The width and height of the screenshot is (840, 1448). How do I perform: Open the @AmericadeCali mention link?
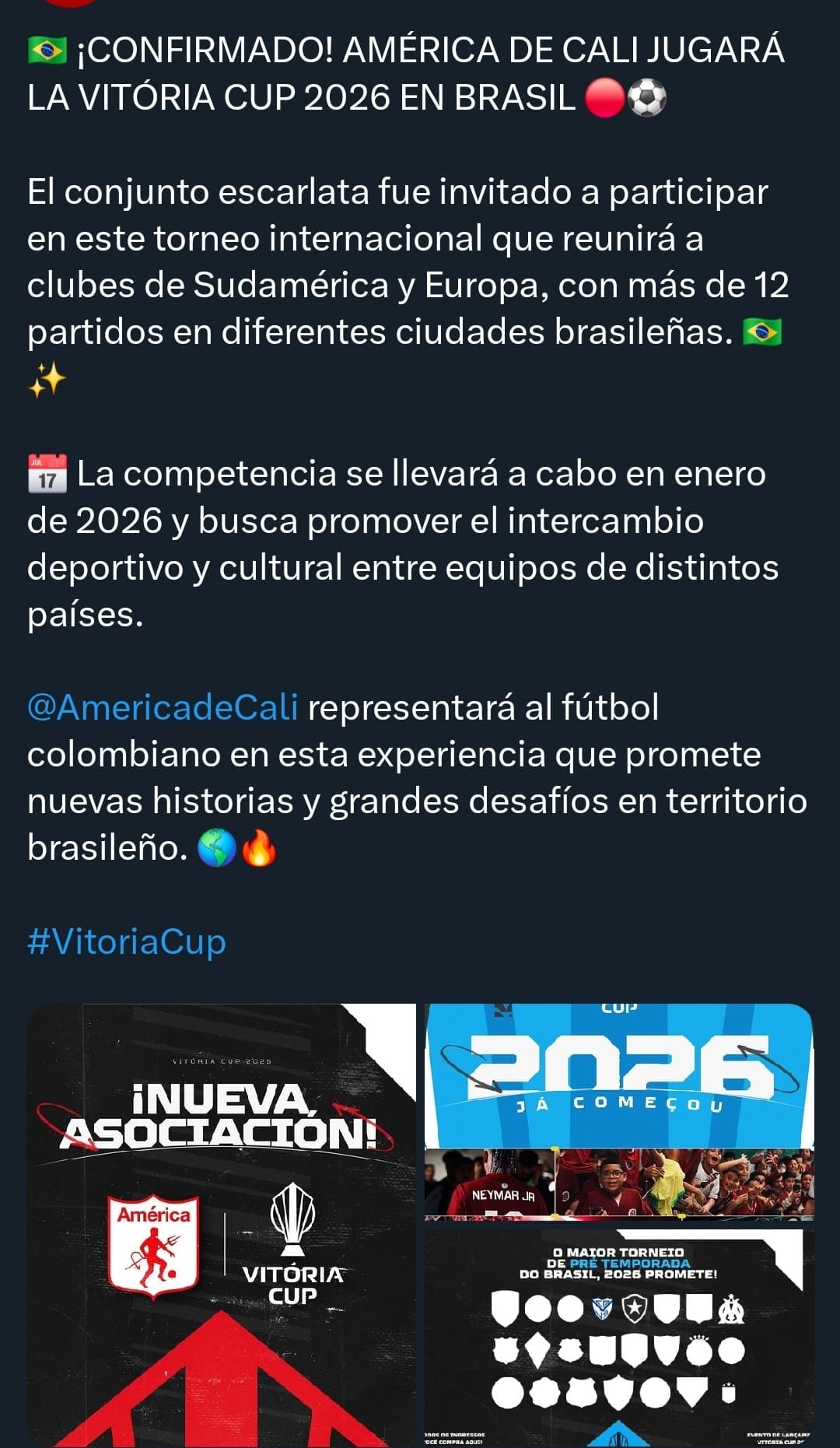tap(163, 707)
